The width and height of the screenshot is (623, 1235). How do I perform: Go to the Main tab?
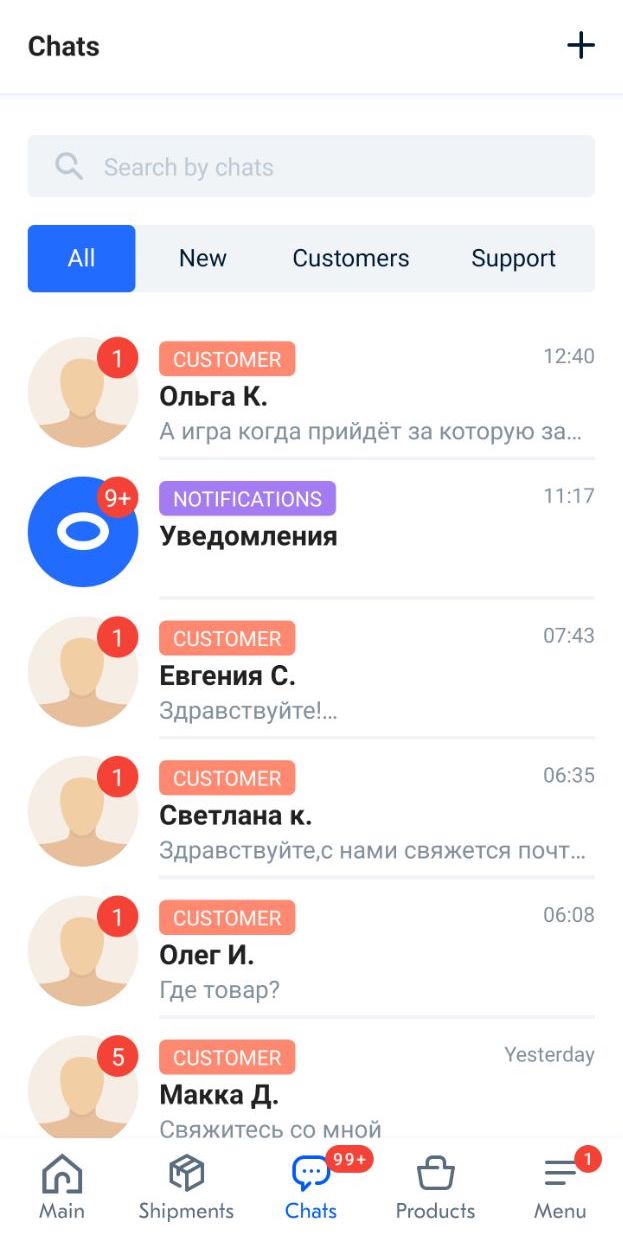coord(62,1187)
